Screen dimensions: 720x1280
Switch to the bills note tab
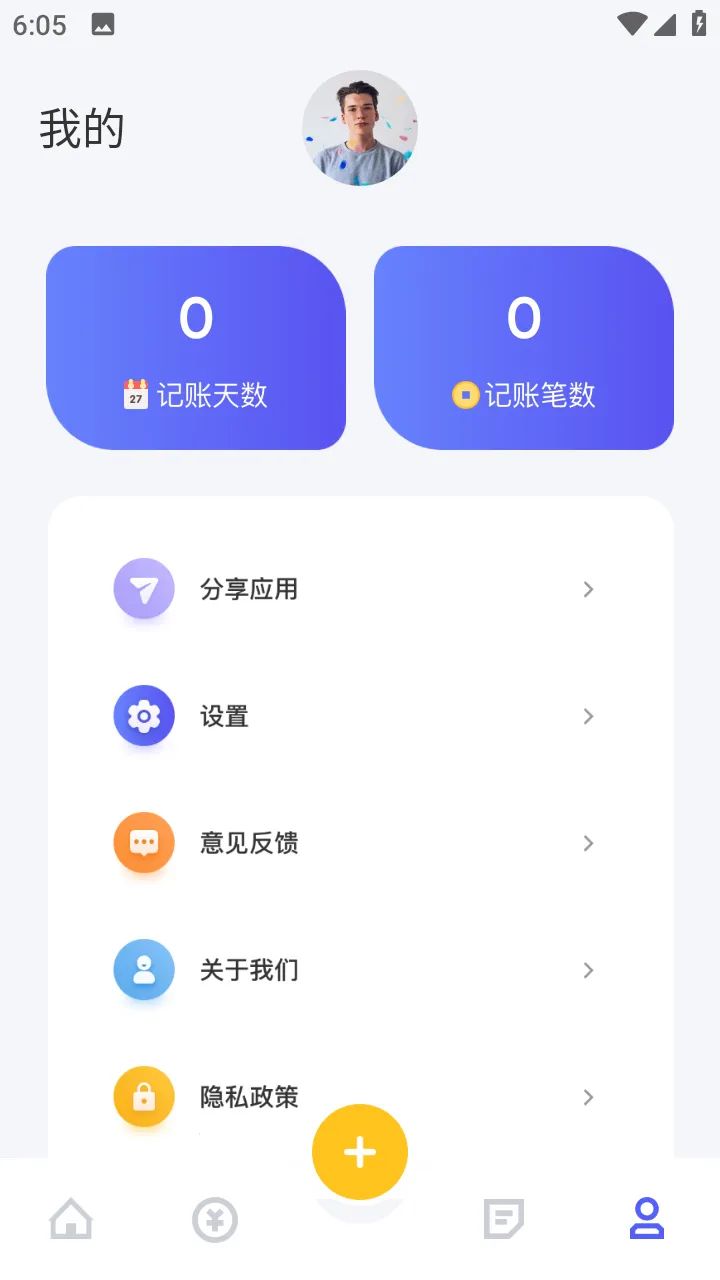pyautogui.click(x=503, y=1220)
